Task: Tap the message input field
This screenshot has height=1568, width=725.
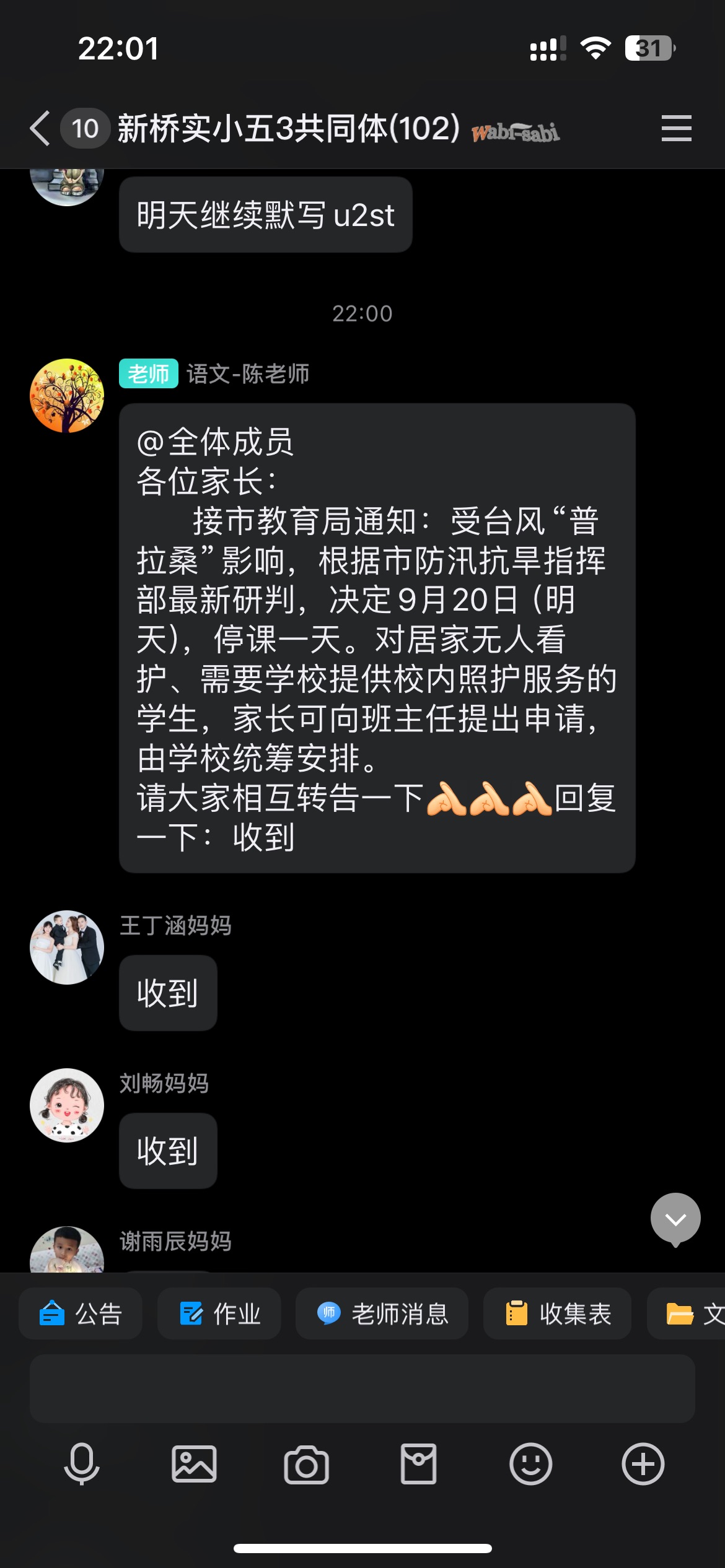Action: point(362,1388)
